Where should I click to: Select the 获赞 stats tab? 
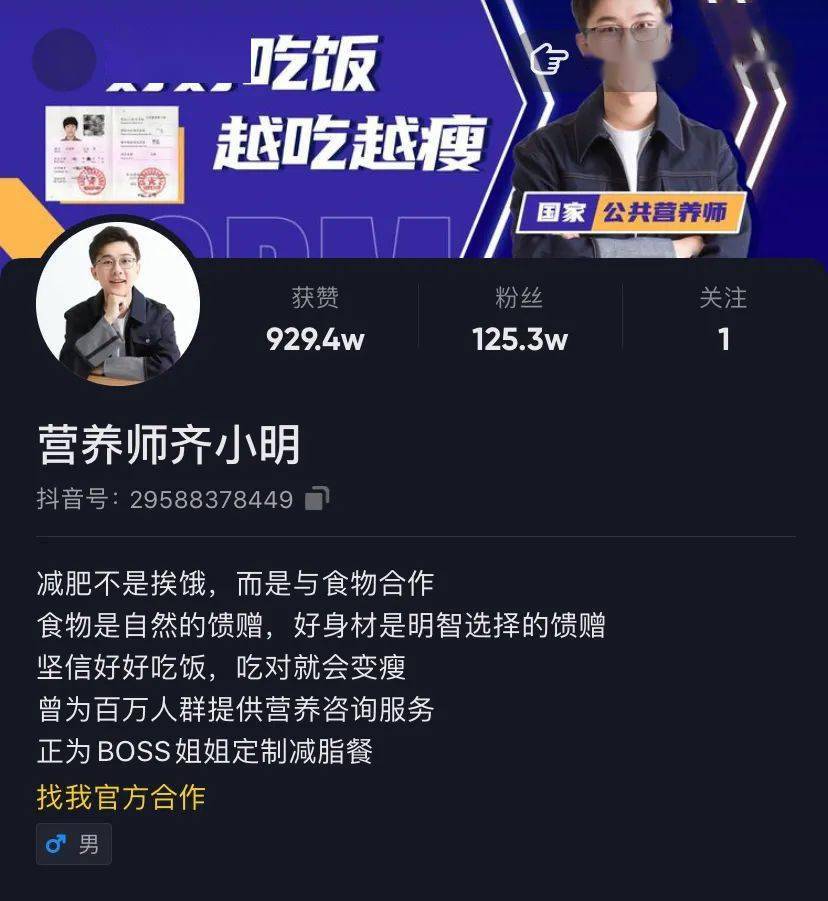pos(312,298)
